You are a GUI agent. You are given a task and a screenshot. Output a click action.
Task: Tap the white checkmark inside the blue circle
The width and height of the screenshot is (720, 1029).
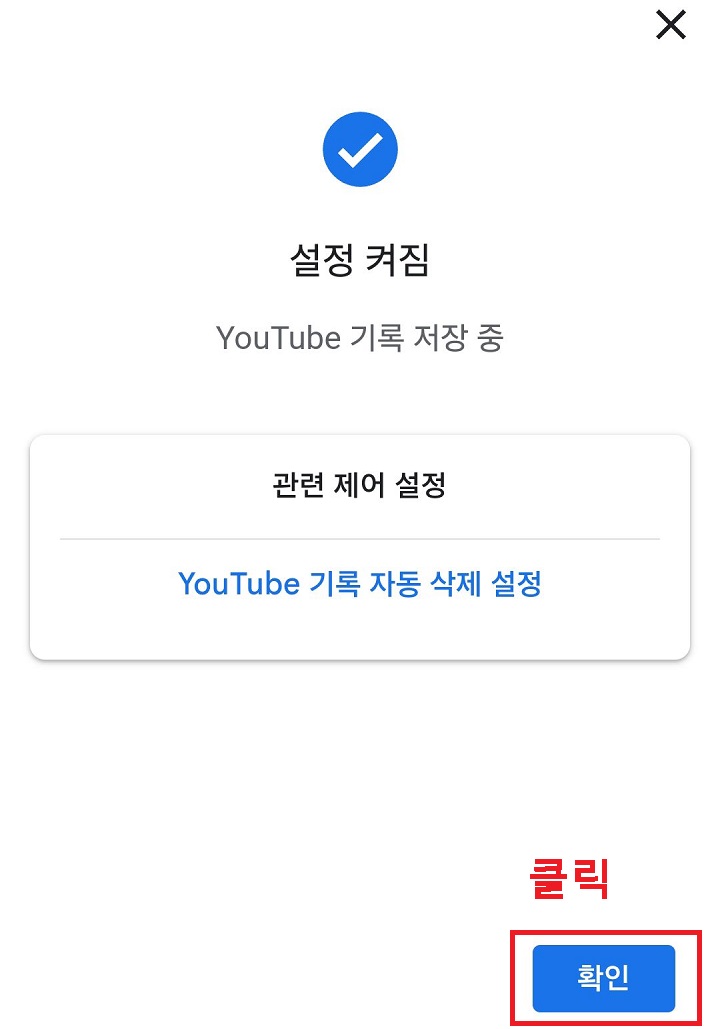[x=360, y=148]
